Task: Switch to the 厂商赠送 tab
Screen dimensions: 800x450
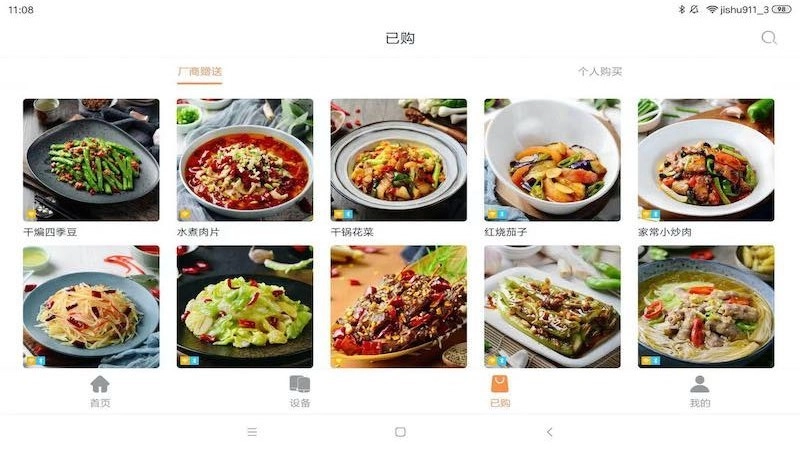Action: click(x=199, y=72)
